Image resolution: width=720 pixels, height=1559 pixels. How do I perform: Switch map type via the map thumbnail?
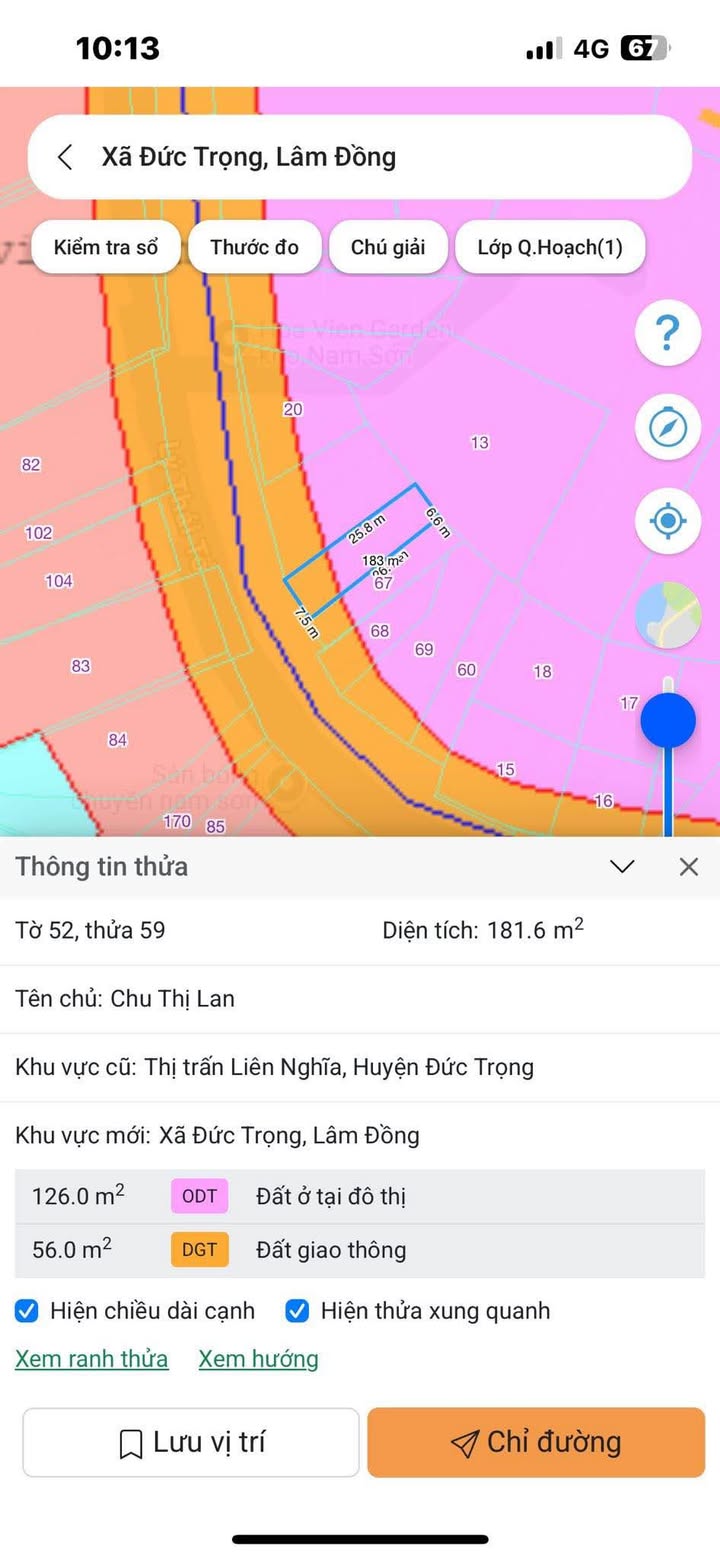(x=667, y=615)
